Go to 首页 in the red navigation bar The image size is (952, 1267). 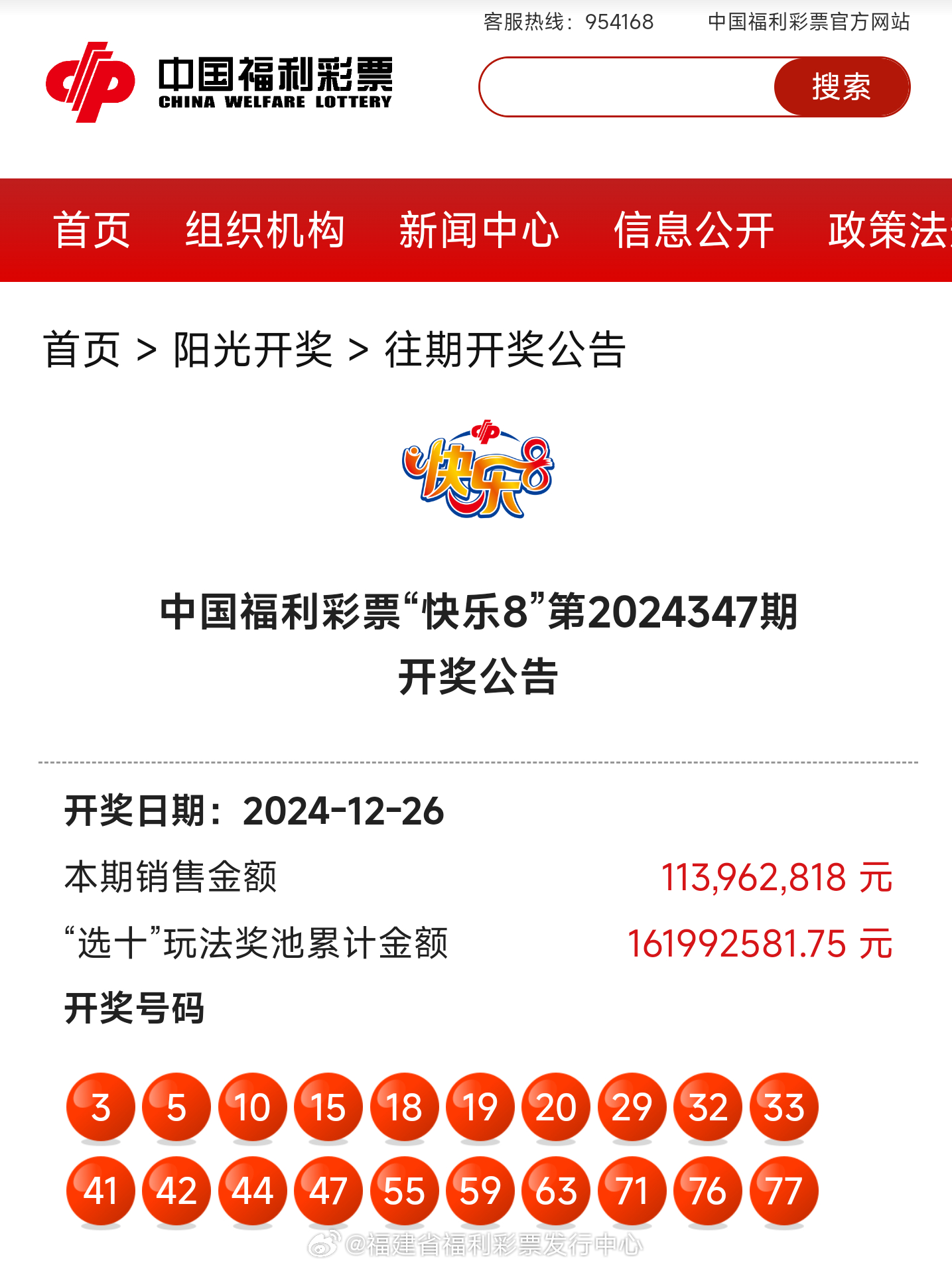(92, 230)
